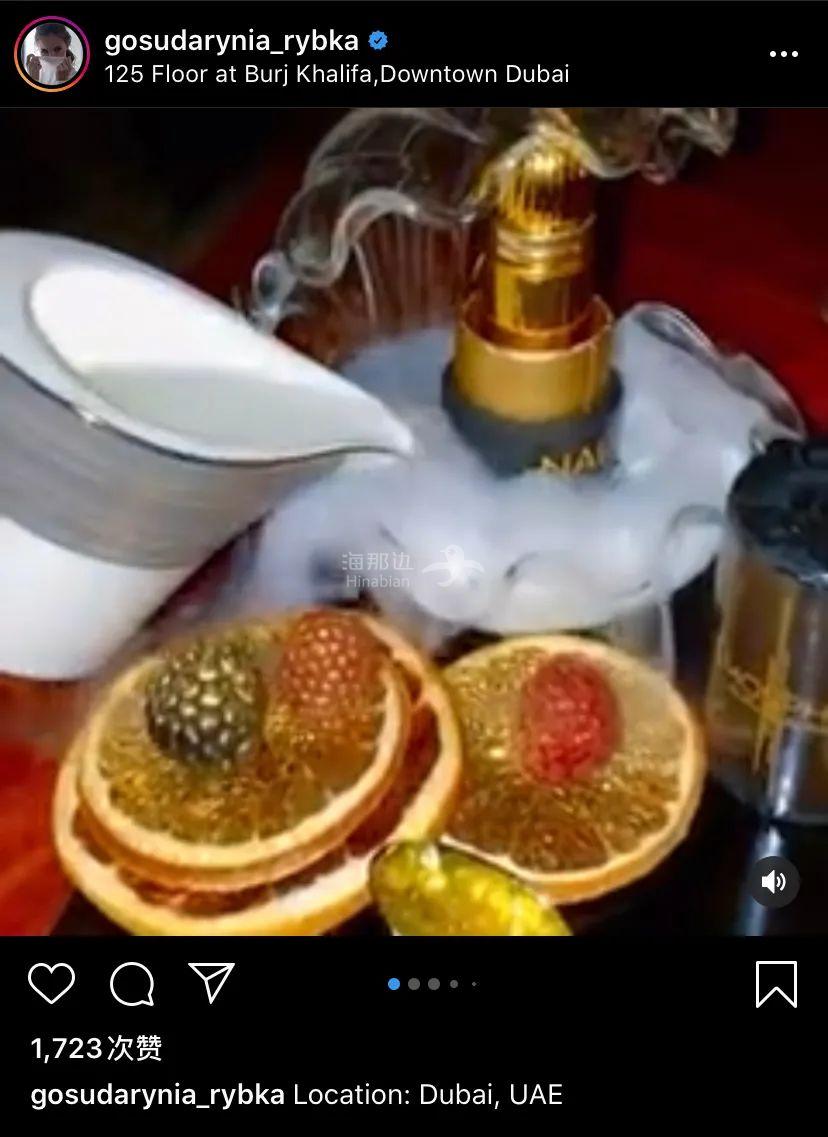Save the post with the bookmark icon
828x1137 pixels.
pyautogui.click(x=776, y=984)
